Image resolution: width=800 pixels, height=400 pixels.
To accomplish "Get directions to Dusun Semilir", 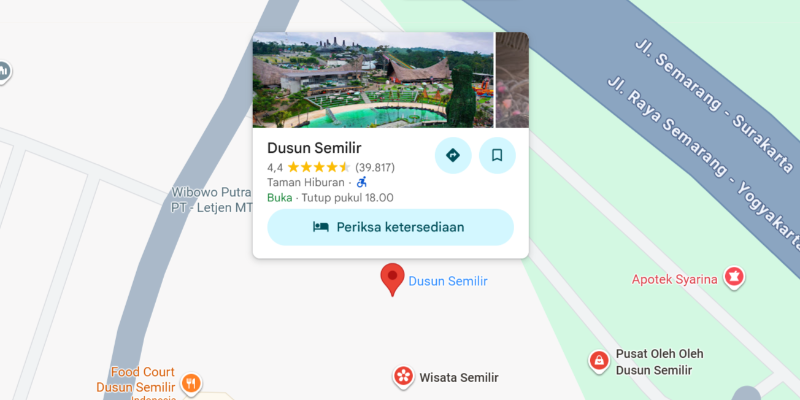I will pos(453,155).
